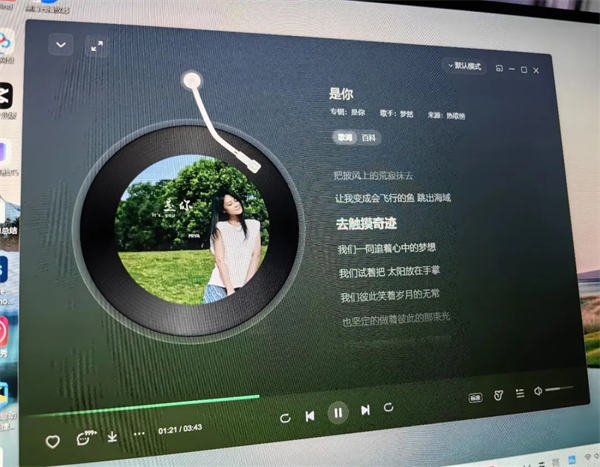Viewport: 600px width, 467px height.
Task: Skip to the next track
Action: (365, 409)
